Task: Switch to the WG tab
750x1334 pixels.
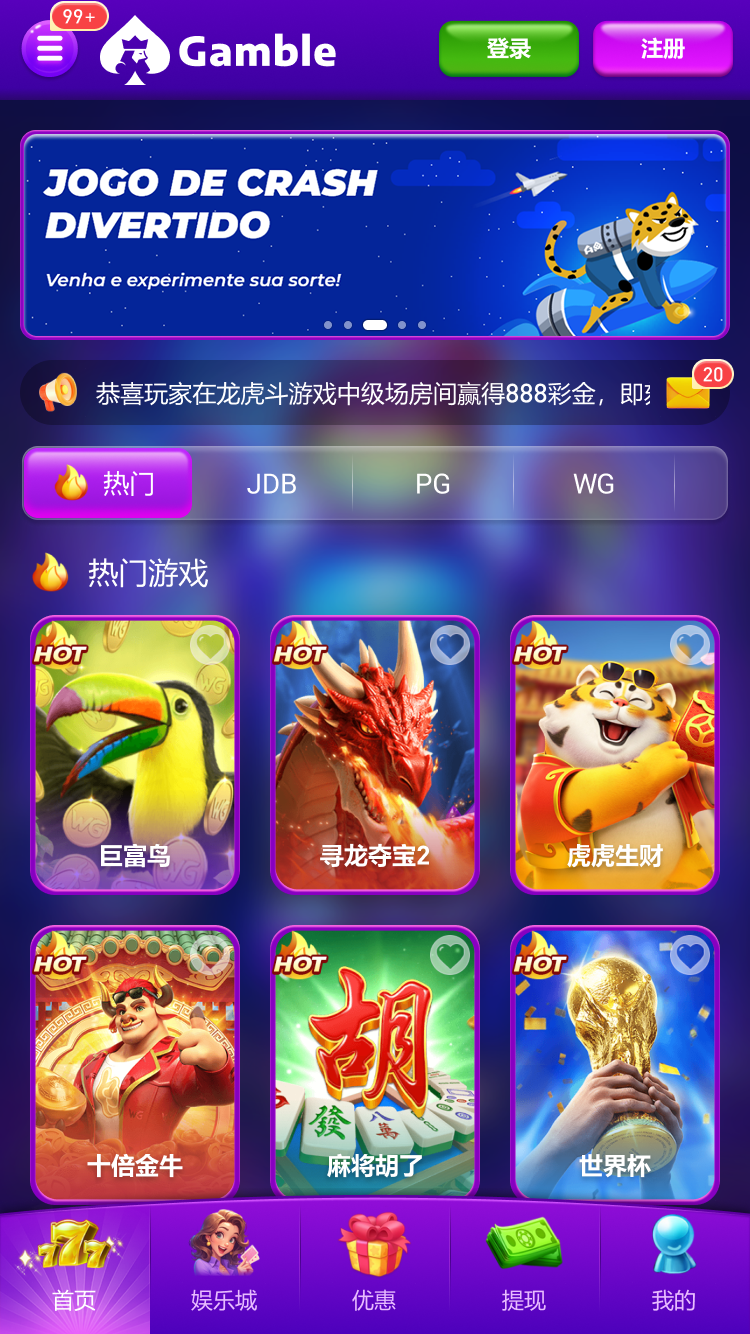Action: (x=594, y=484)
